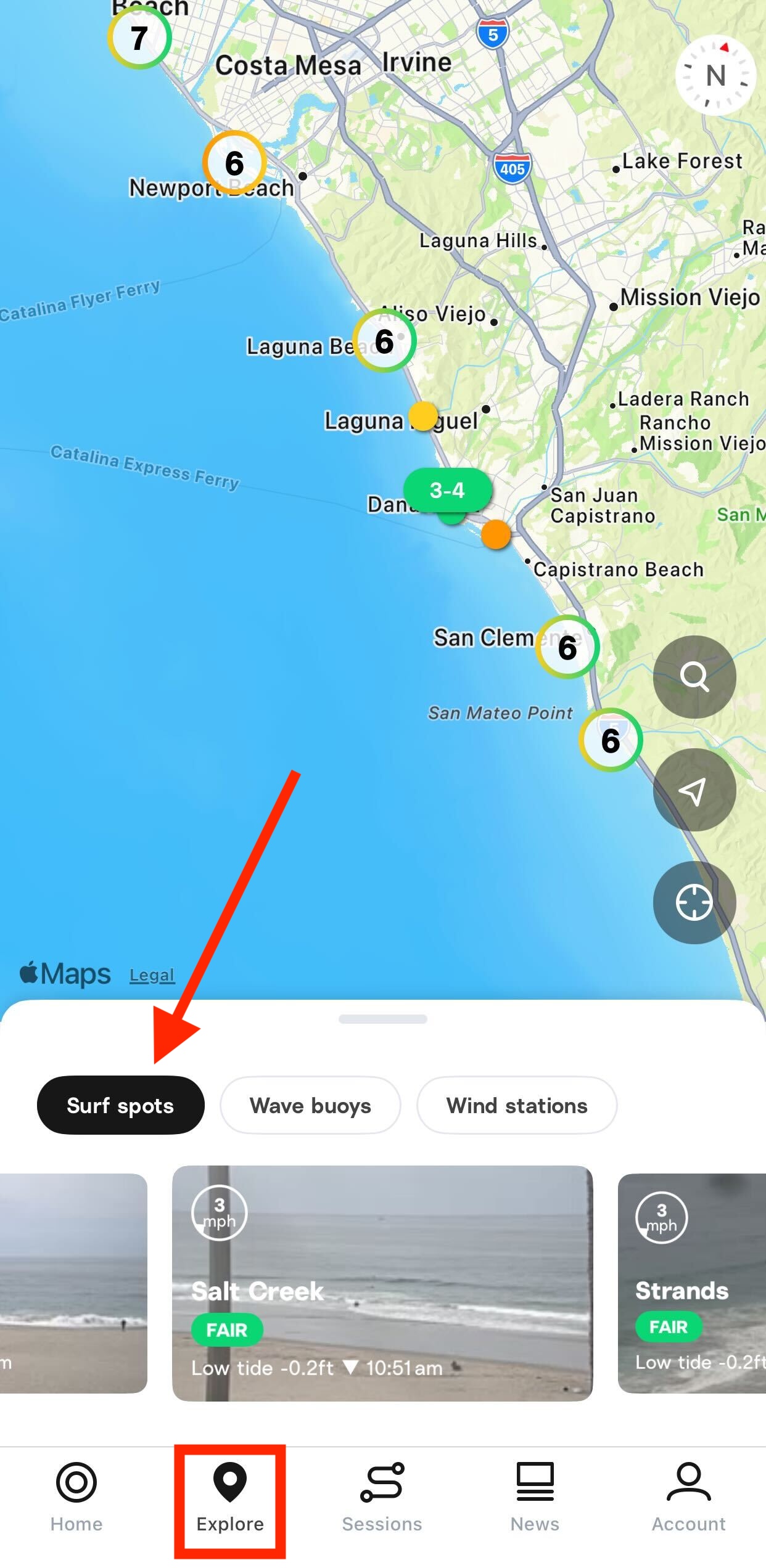Image resolution: width=766 pixels, height=1568 pixels.
Task: Open the Legal link on the map
Action: pos(152,975)
